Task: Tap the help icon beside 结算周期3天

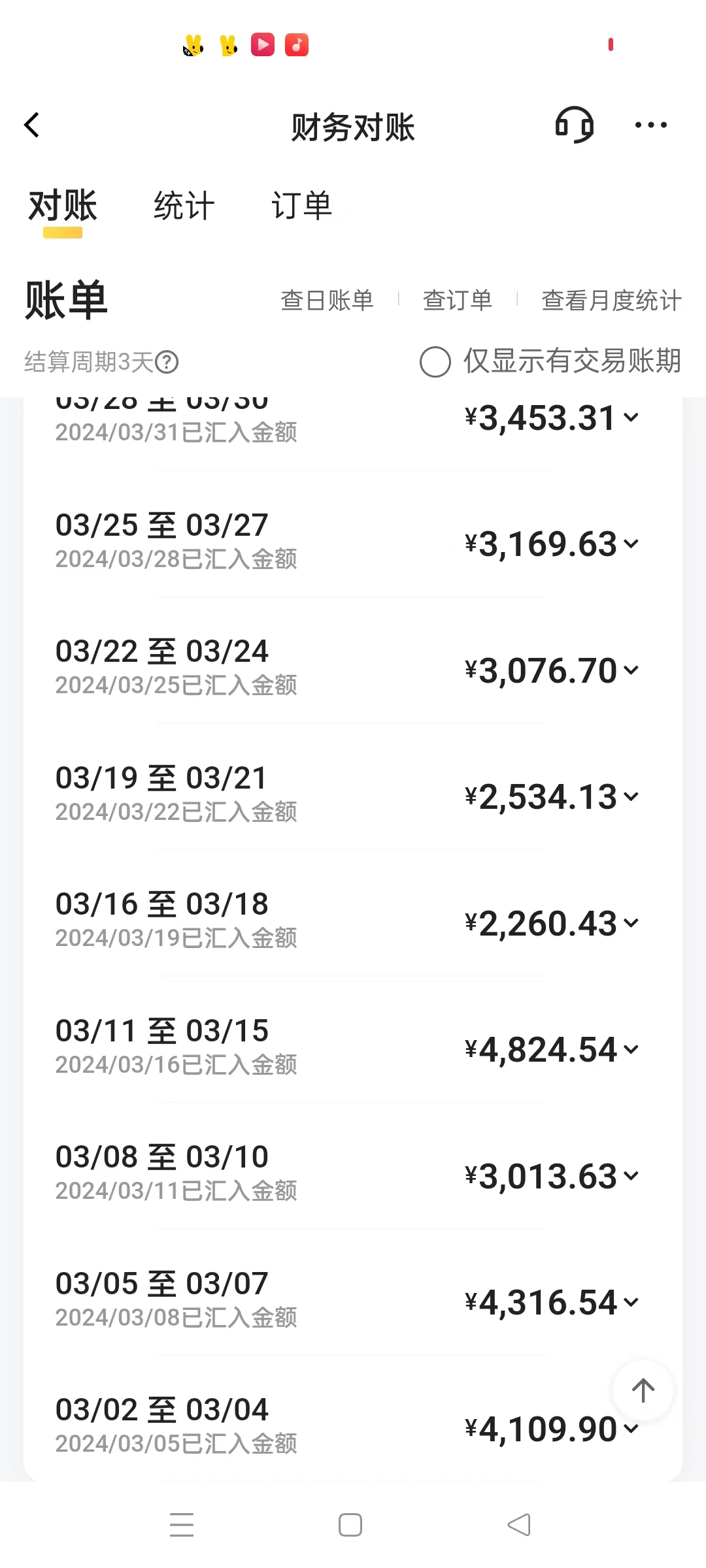Action: [x=167, y=362]
